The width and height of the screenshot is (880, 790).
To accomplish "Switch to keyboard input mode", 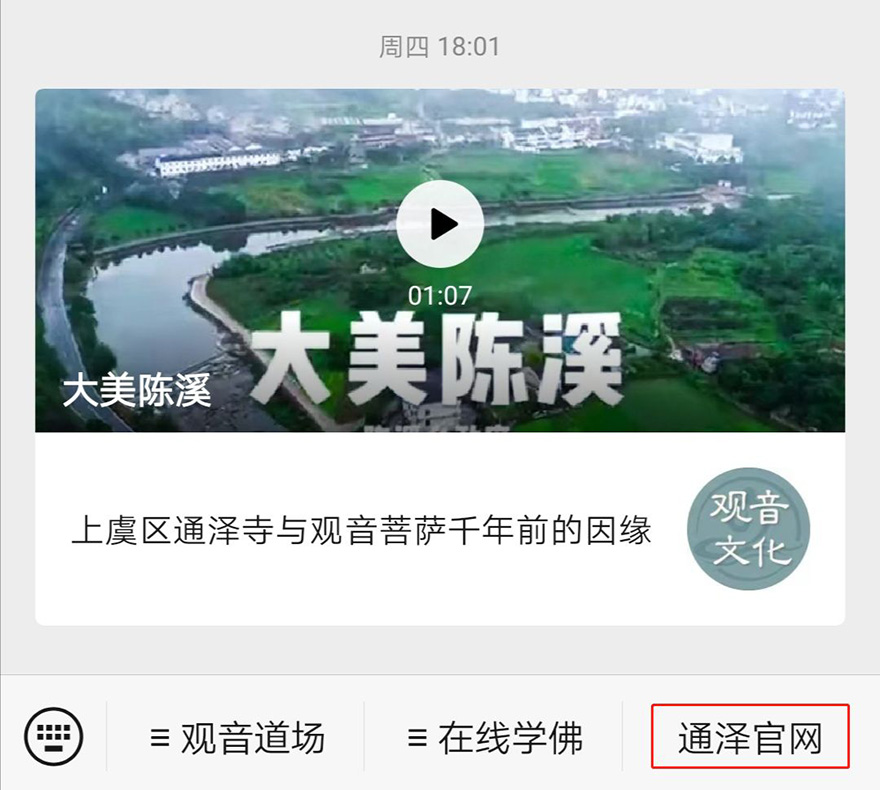I will [54, 738].
